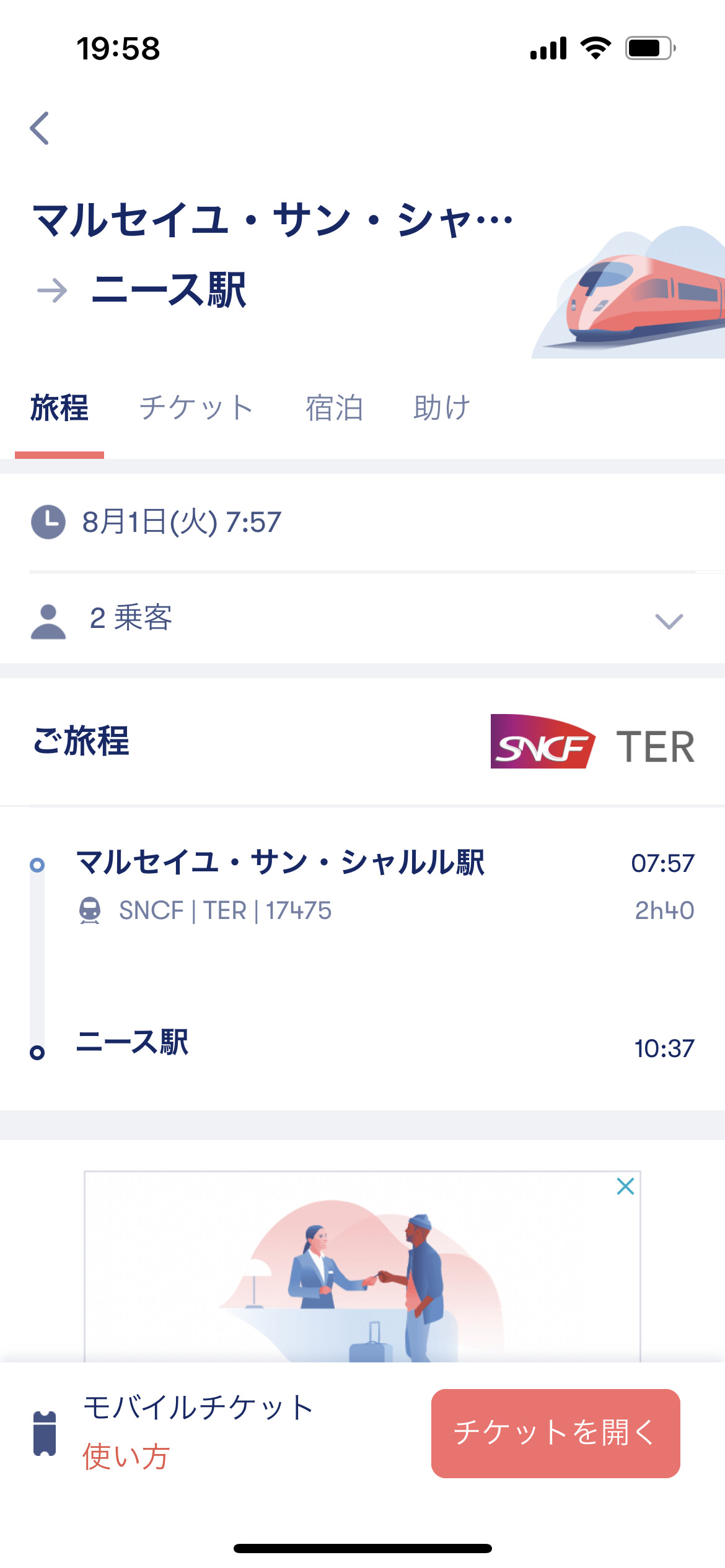Image resolution: width=725 pixels, height=1568 pixels.
Task: Open the hotel banner illustration card
Action: click(362, 1266)
